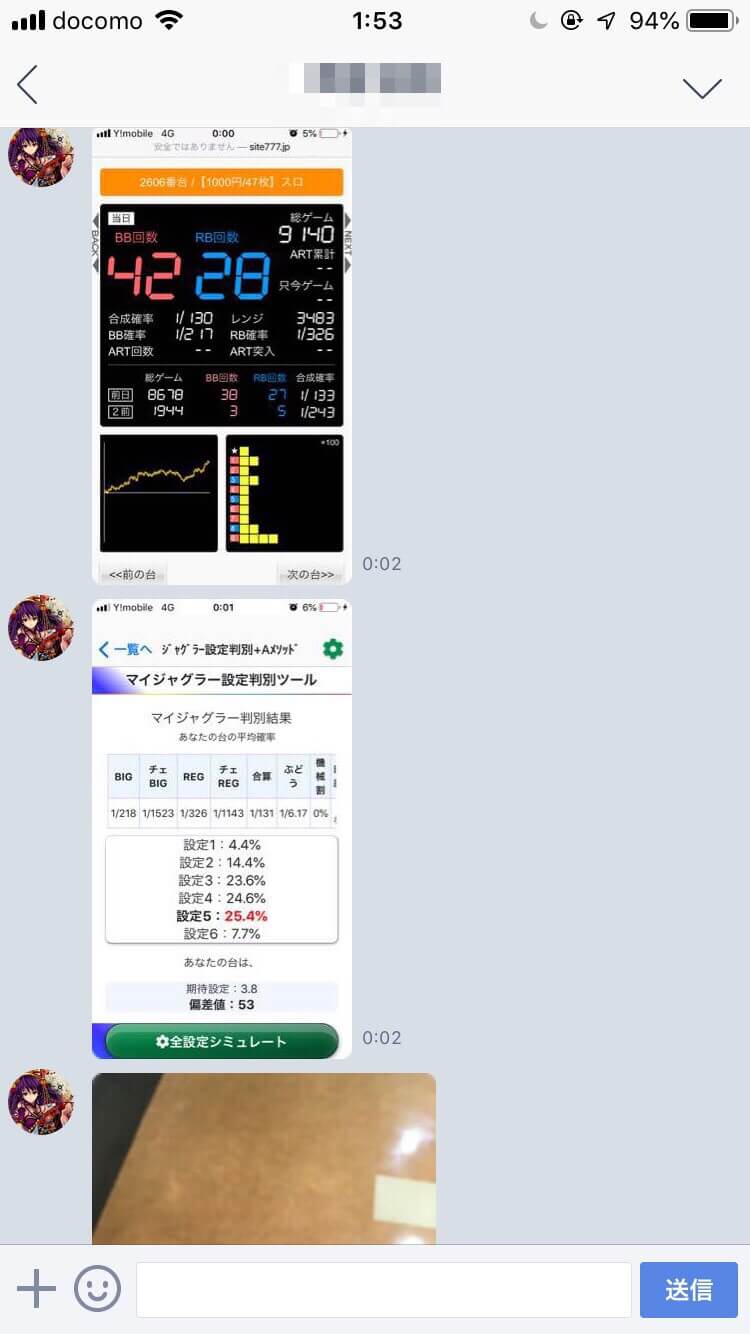
Task: Tap the 送信 send button
Action: (688, 1289)
